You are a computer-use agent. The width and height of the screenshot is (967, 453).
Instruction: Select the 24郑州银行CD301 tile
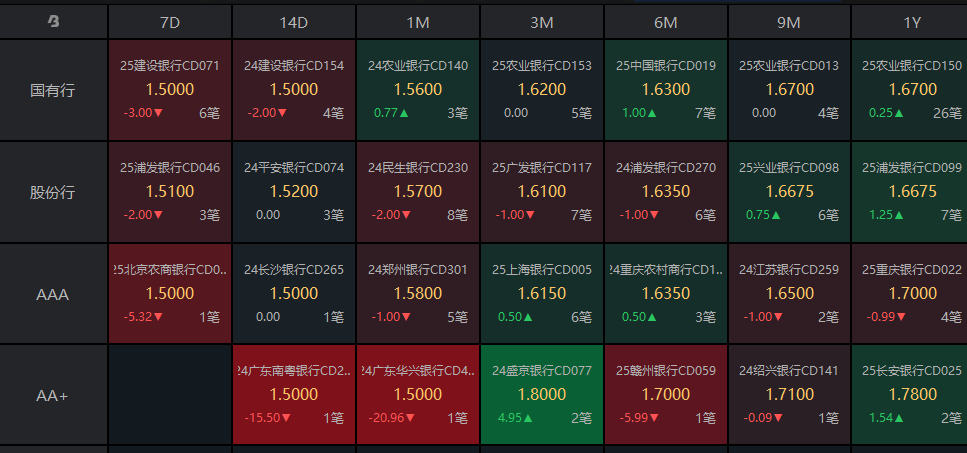pos(418,294)
